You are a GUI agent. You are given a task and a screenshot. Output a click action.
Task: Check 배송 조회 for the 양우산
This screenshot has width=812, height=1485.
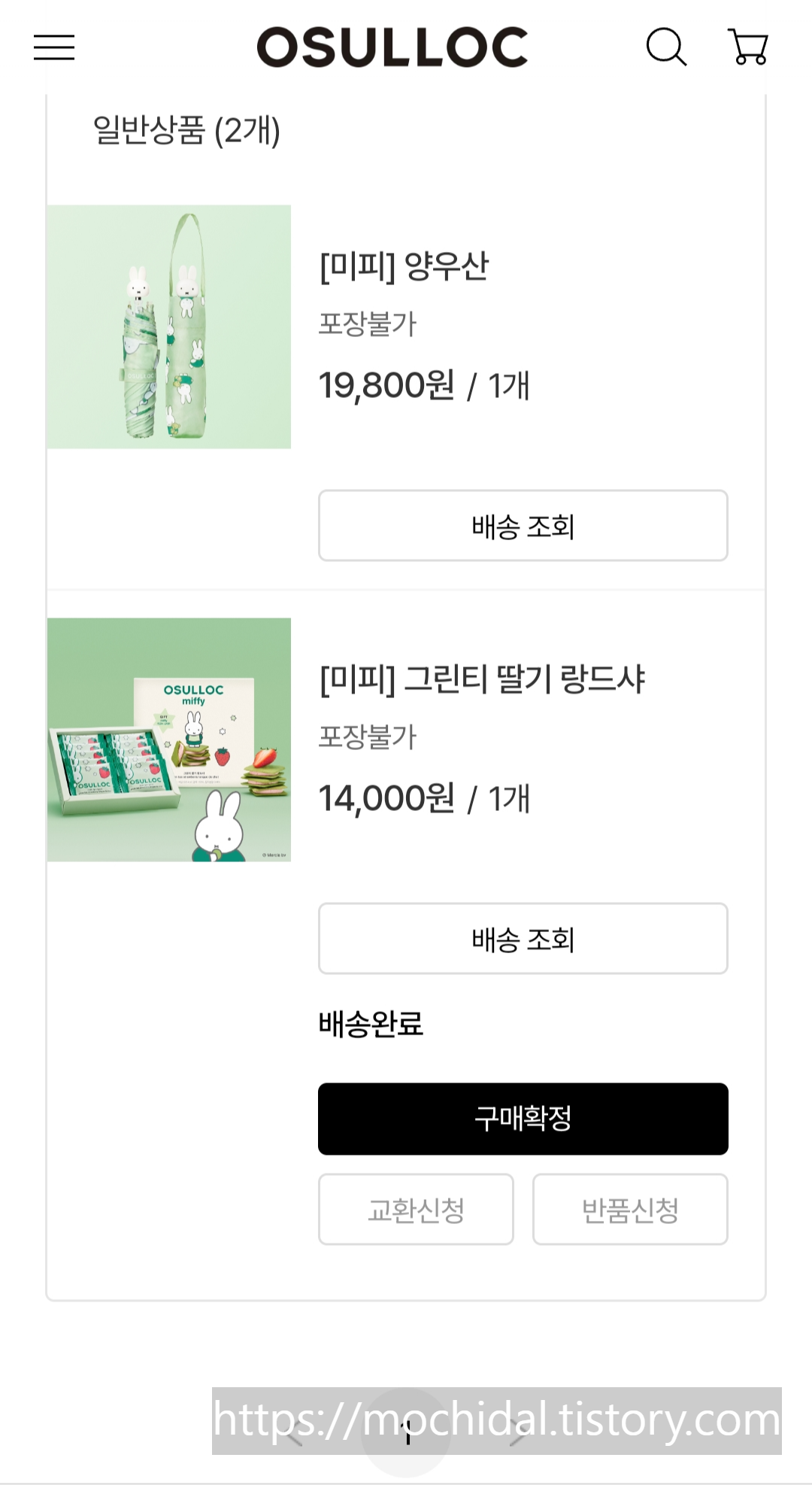523,526
